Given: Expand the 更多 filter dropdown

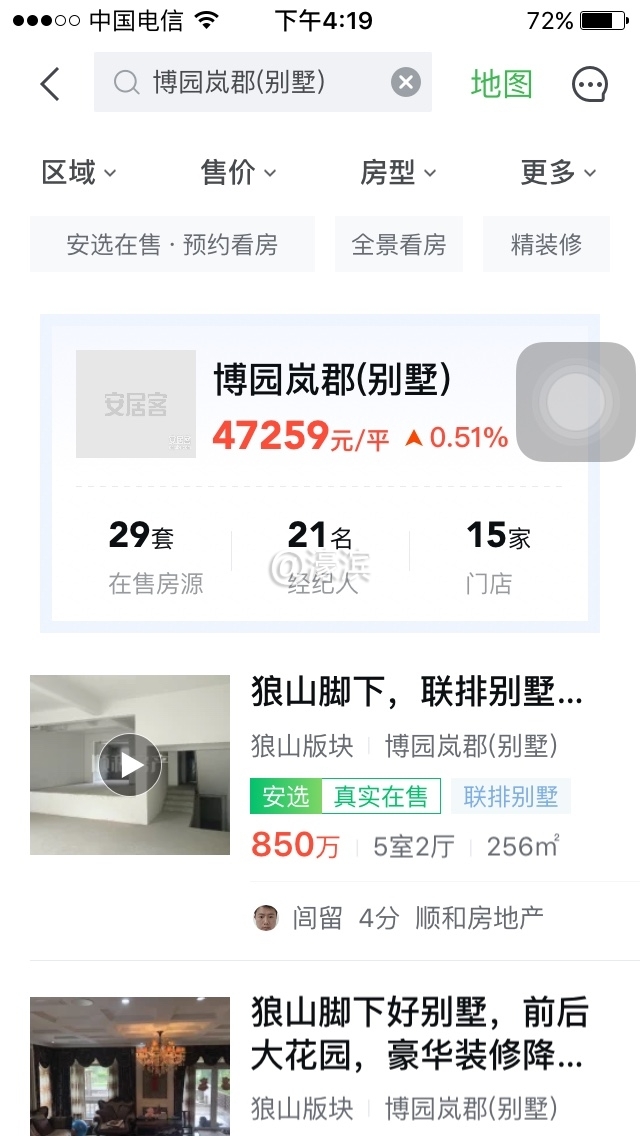Looking at the screenshot, I should point(558,173).
